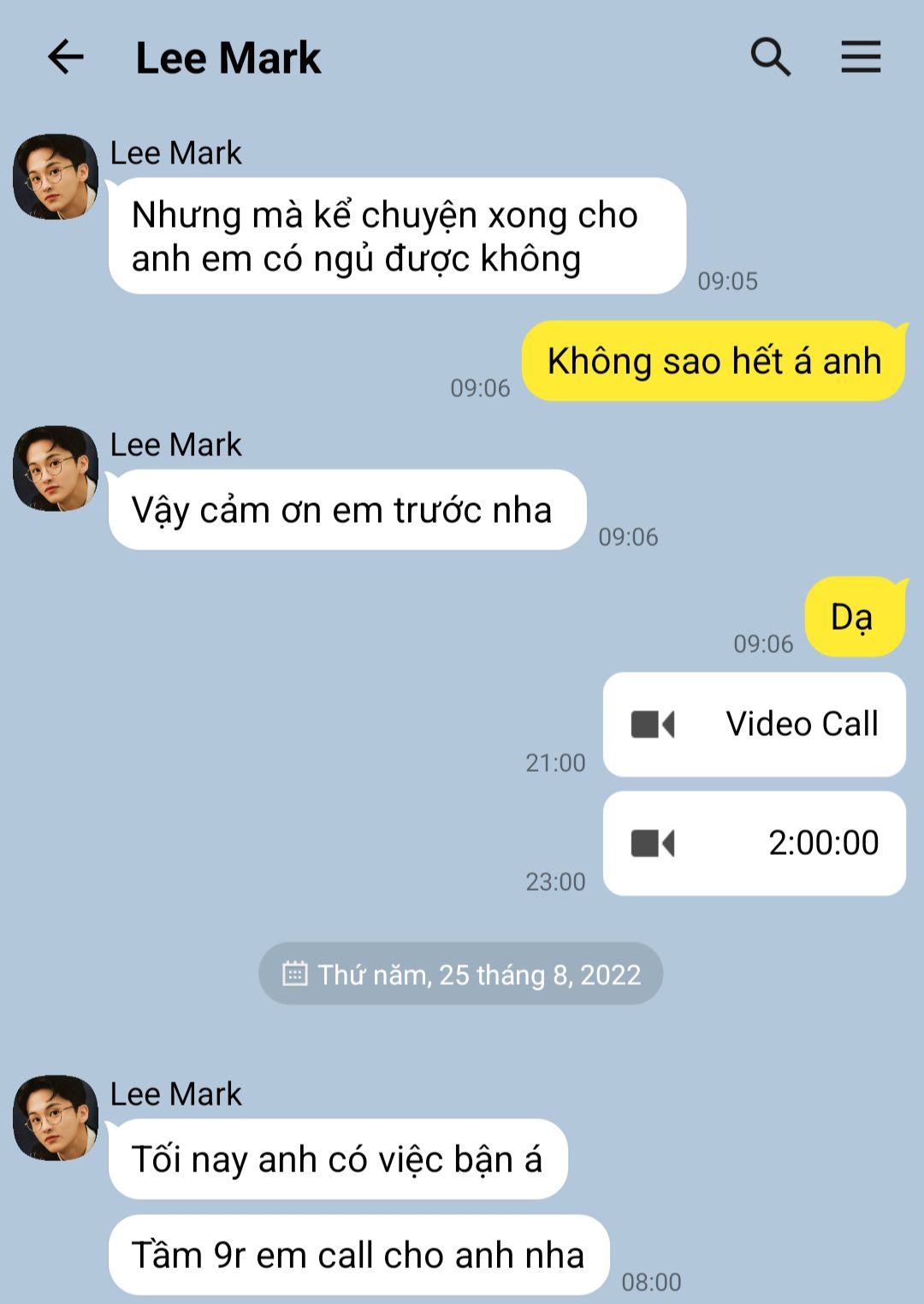View Lee Mark's profile picture beside 'Tối nay' message
Screen dimensions: 924x1304
click(x=56, y=1117)
